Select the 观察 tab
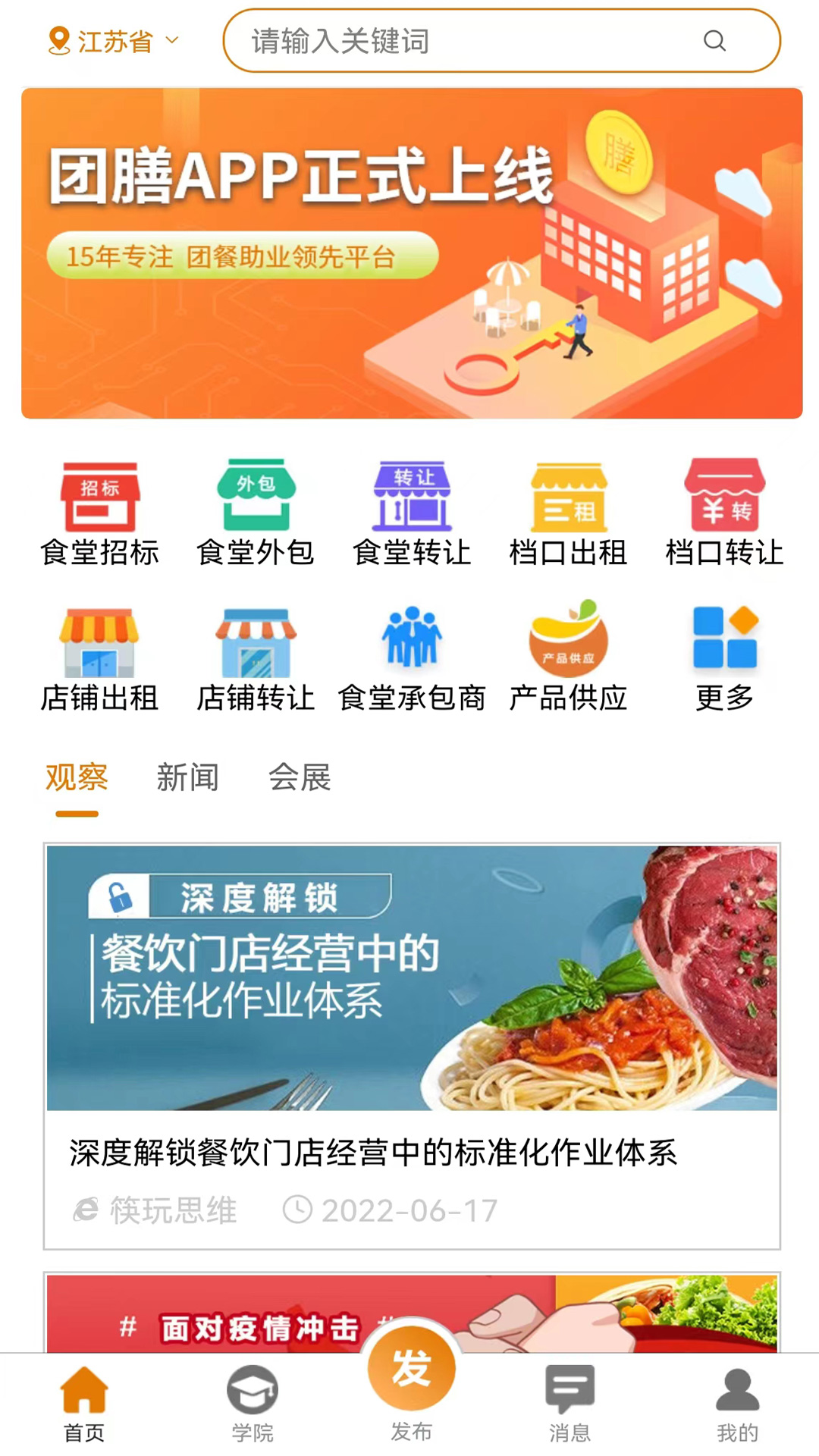 coord(77,778)
